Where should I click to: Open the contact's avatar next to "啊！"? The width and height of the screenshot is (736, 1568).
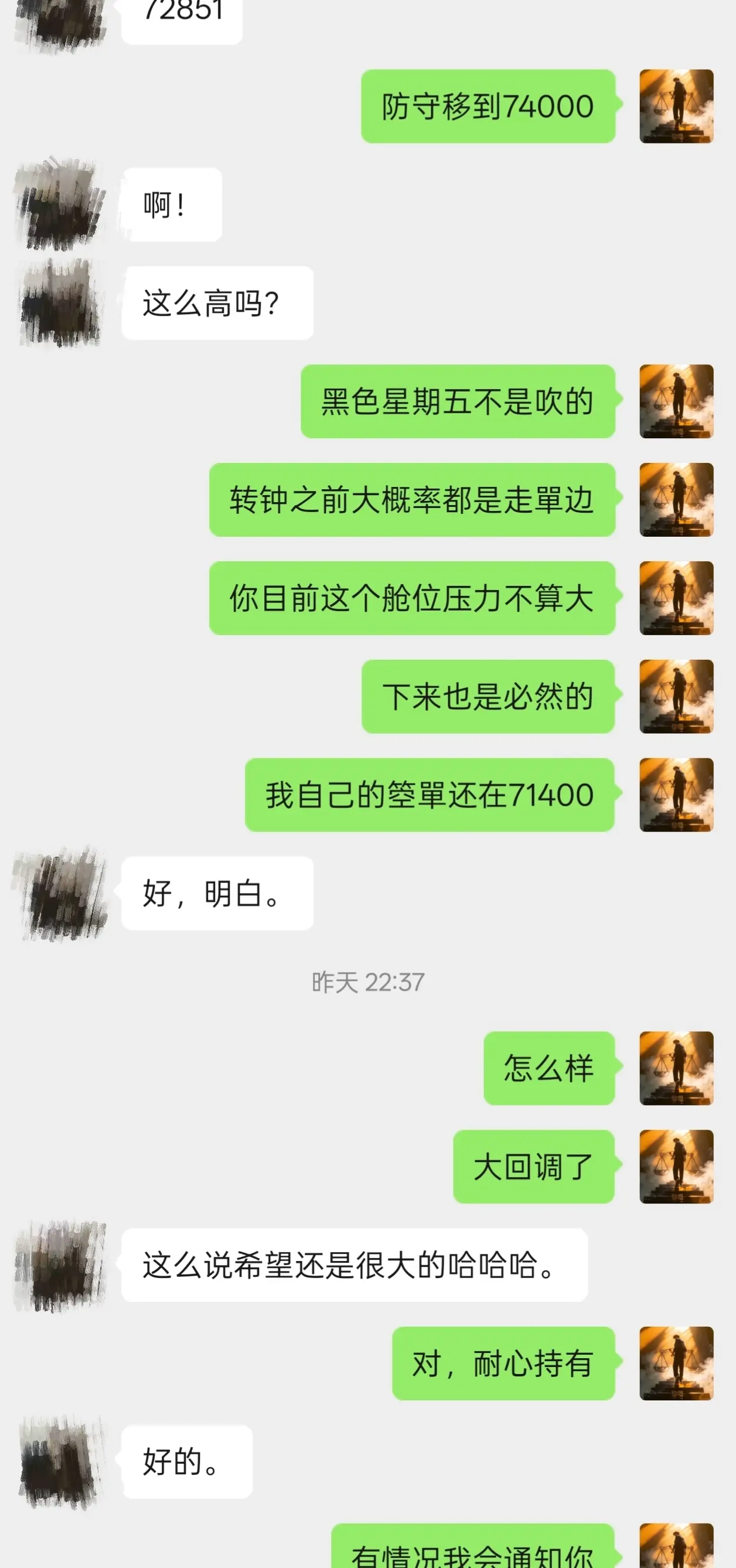(x=61, y=204)
